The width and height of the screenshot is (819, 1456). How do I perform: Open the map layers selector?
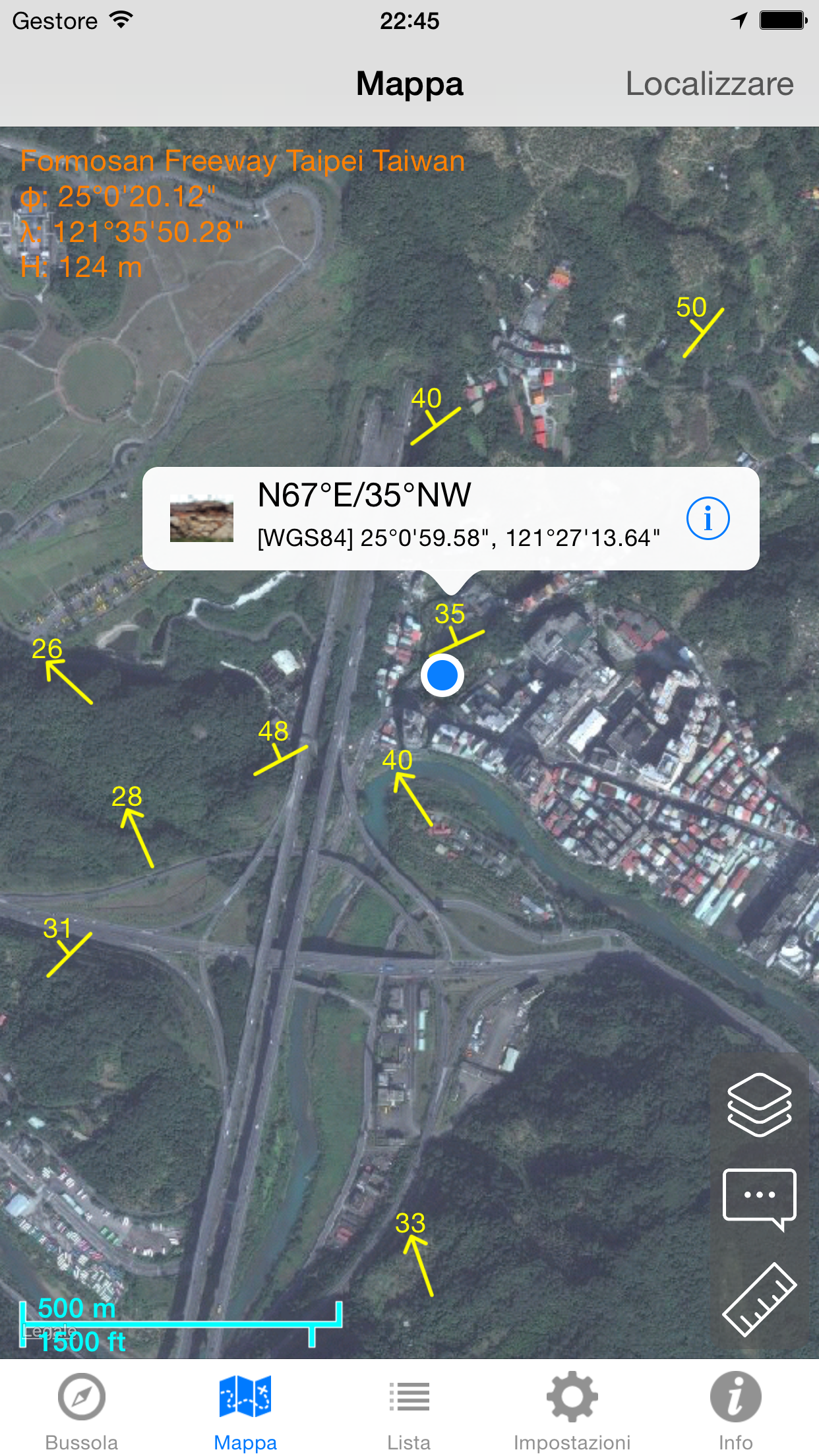click(759, 1105)
